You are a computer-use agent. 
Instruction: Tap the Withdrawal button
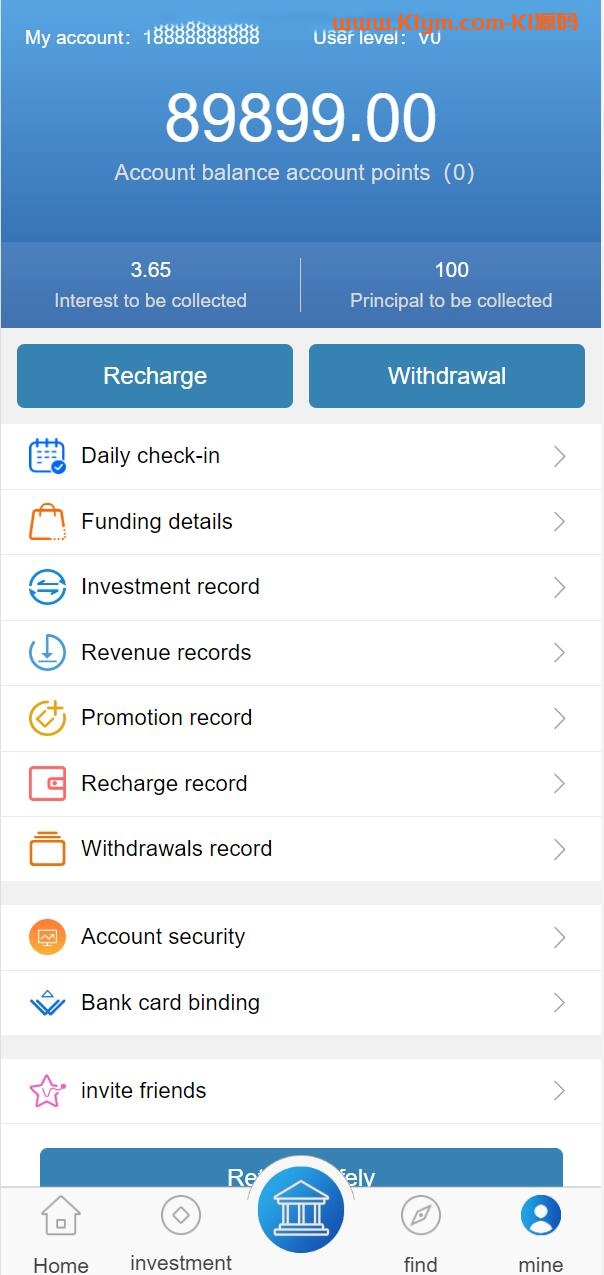(x=446, y=376)
